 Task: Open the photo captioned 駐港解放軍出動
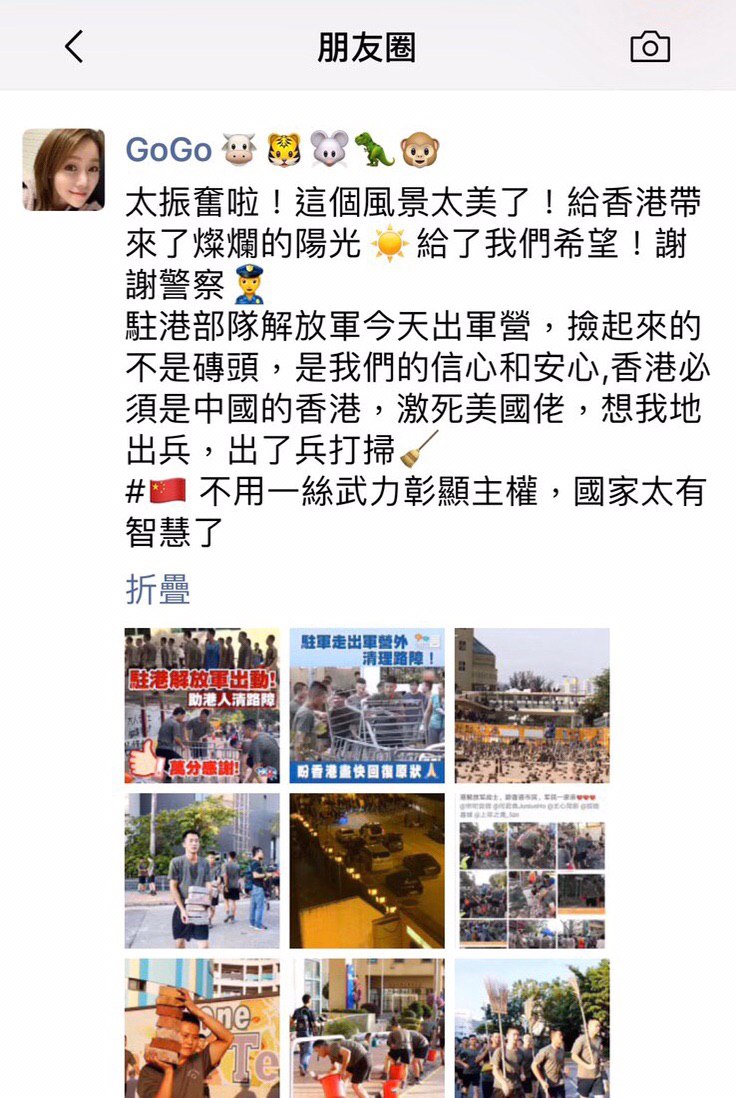click(202, 705)
